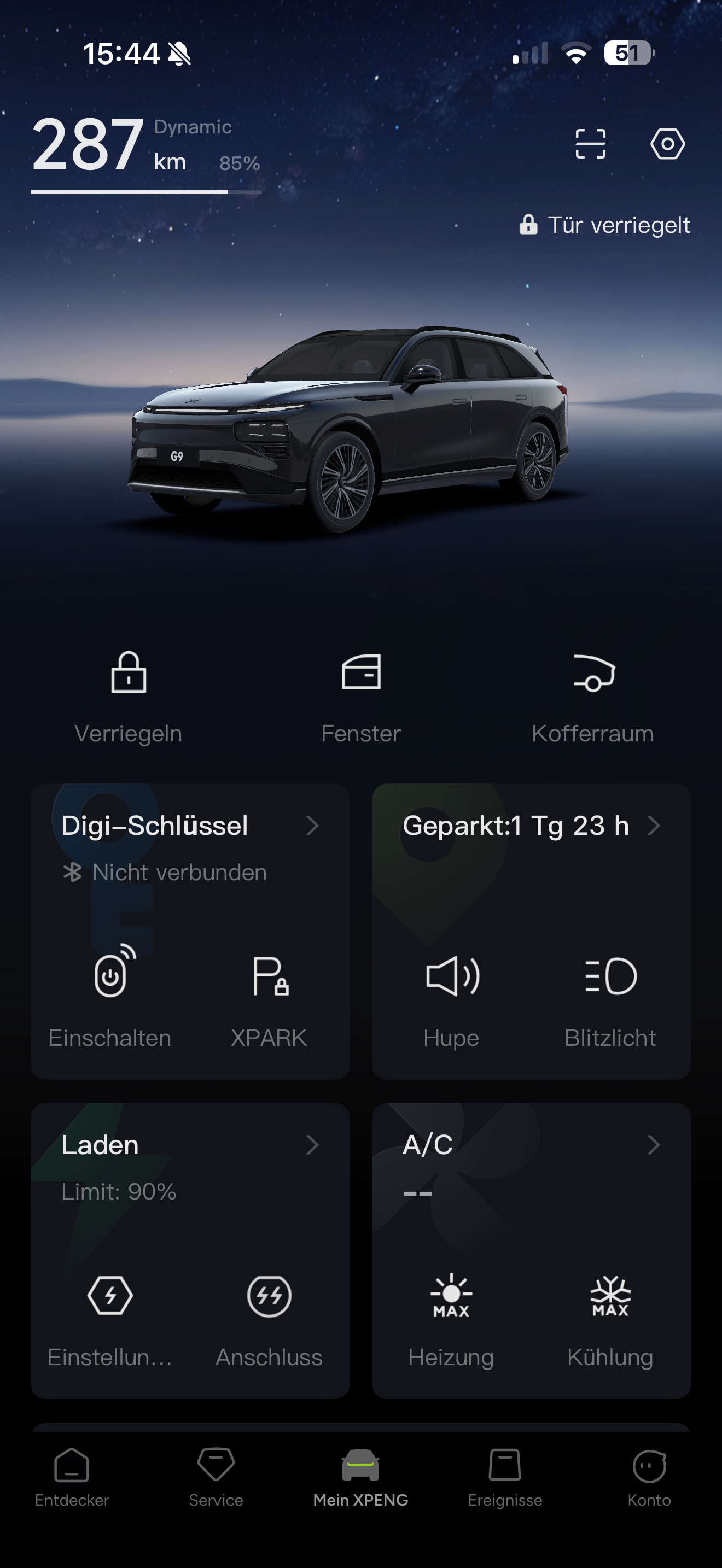Switch to the Service tab
The width and height of the screenshot is (722, 1568).
point(216,1477)
